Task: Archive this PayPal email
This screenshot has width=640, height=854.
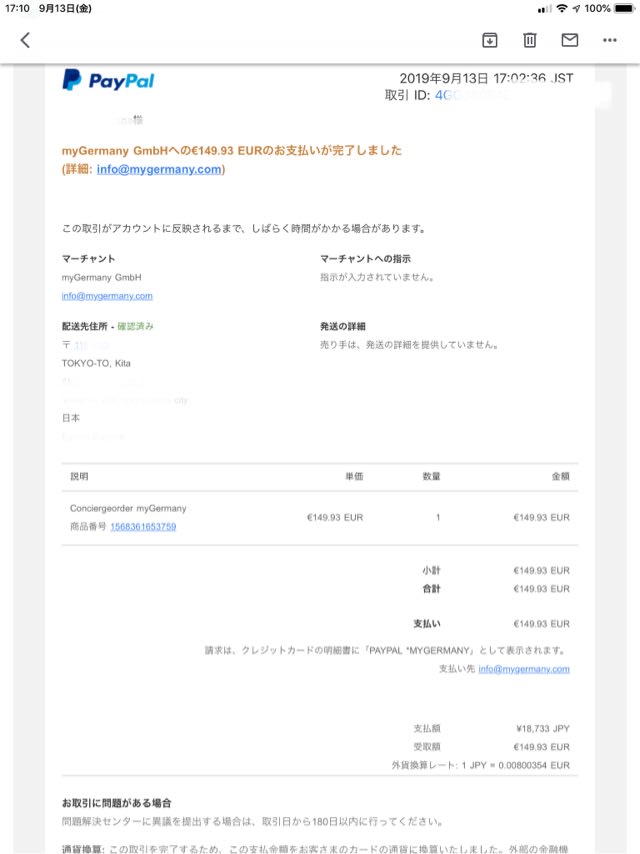Action: click(x=489, y=40)
